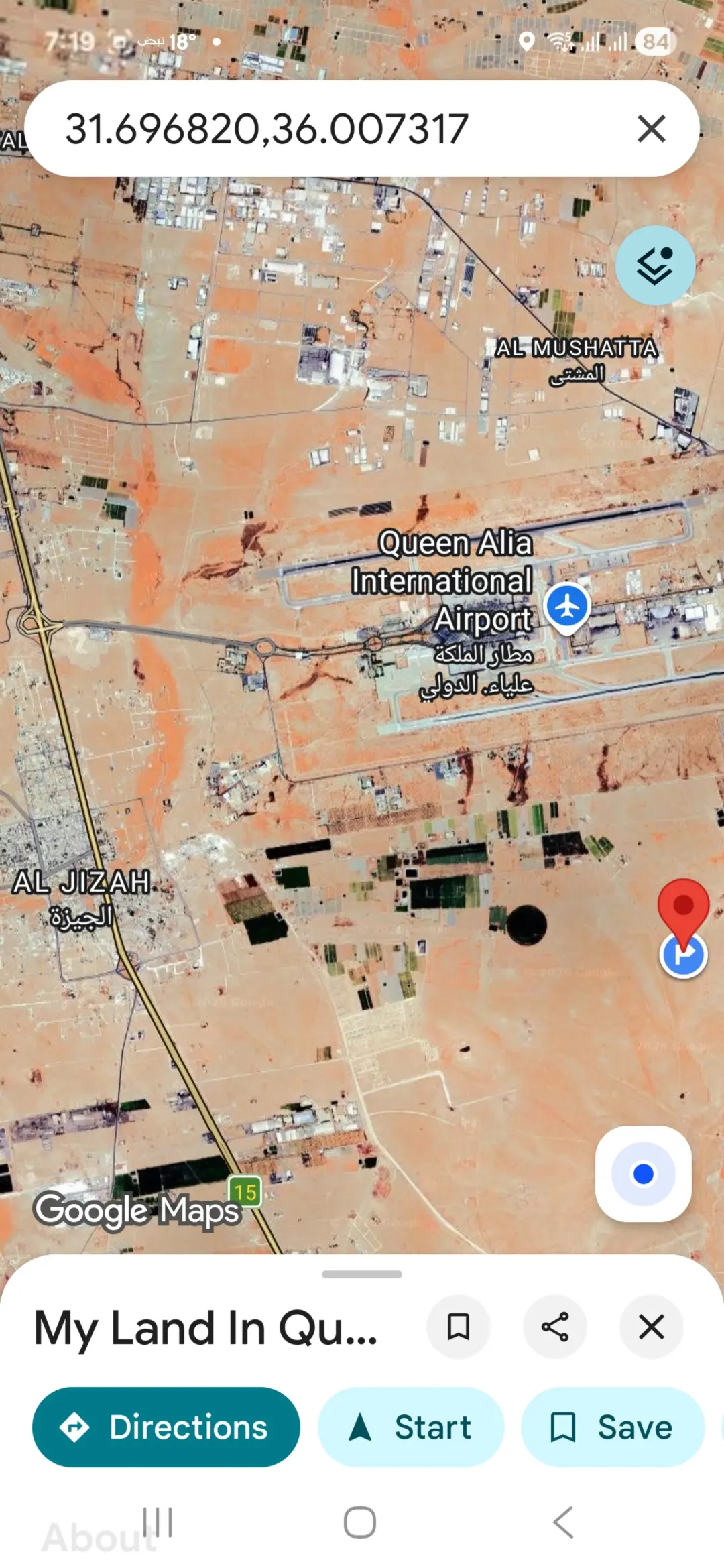Clear the coordinates in the search box

pyautogui.click(x=651, y=129)
